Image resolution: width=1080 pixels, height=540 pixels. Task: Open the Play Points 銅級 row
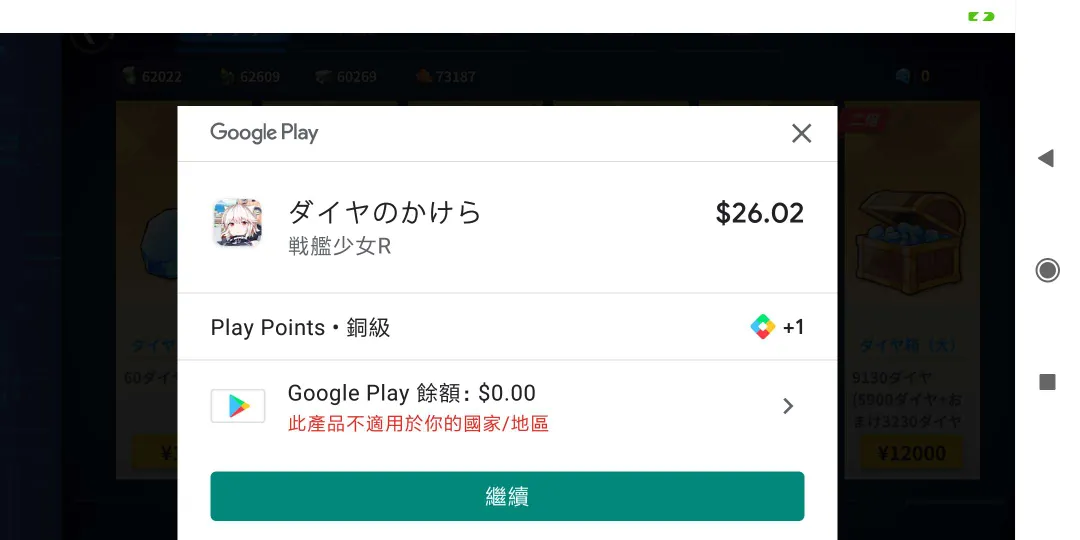(x=507, y=327)
